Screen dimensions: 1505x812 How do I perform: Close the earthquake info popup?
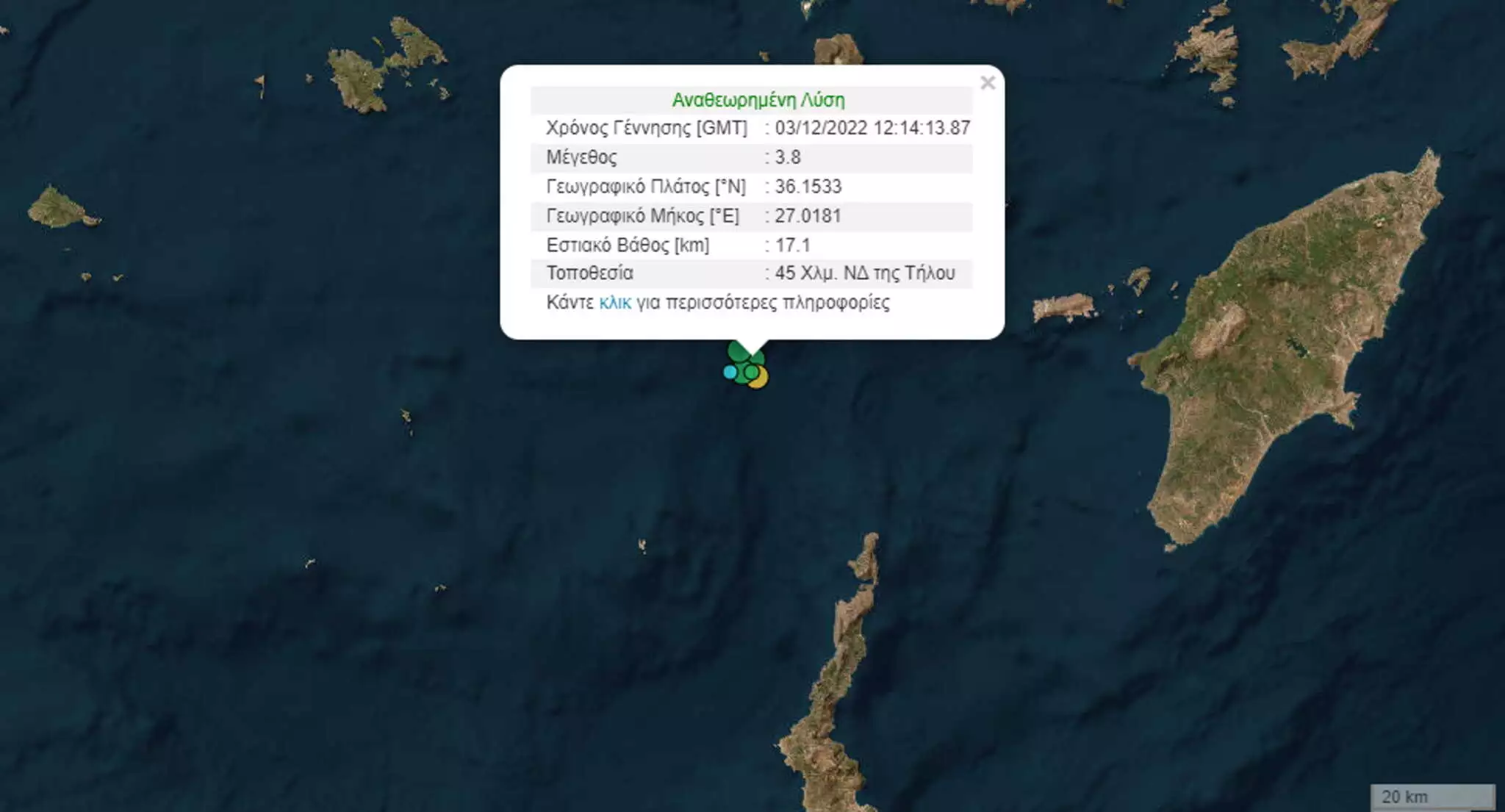[987, 83]
